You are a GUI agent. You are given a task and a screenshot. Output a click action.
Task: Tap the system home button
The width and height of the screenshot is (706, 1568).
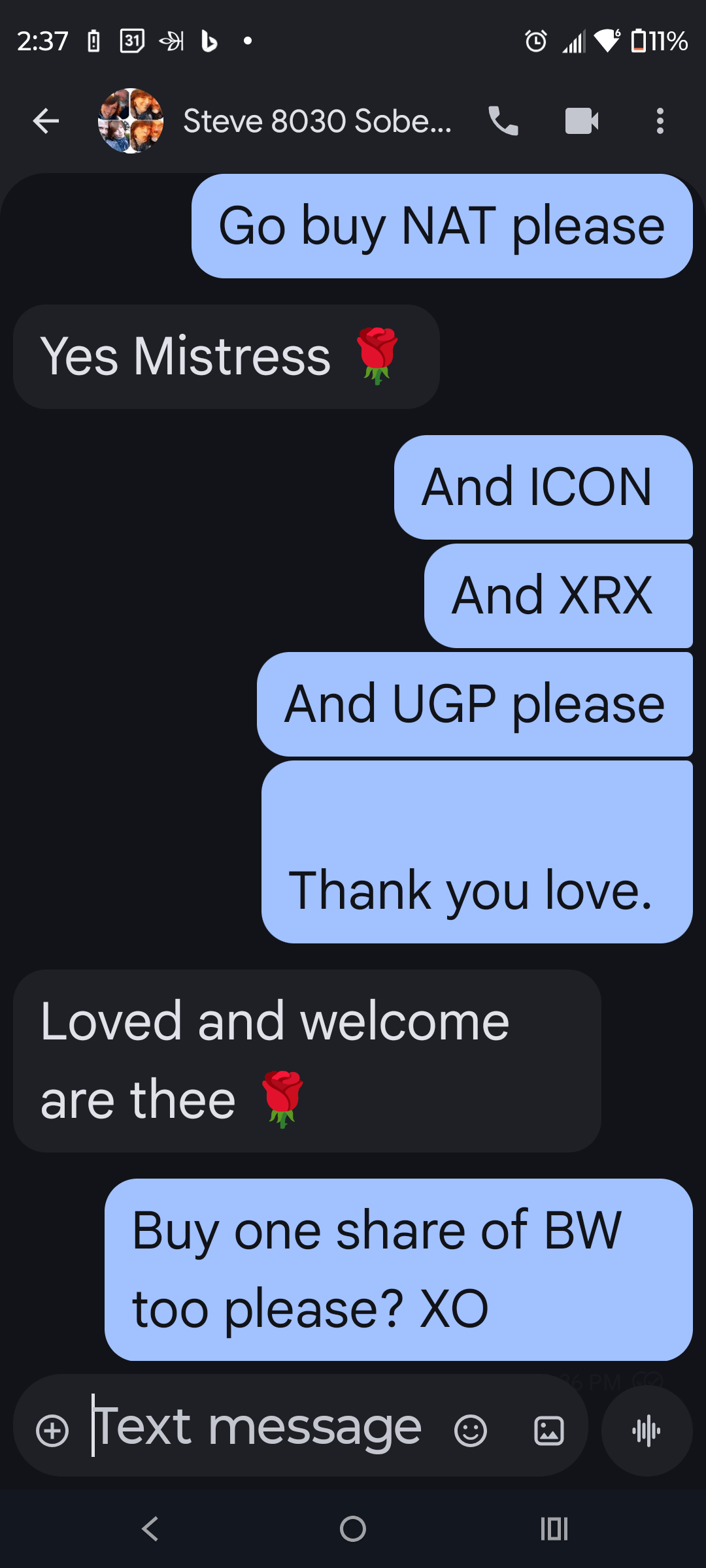[x=353, y=1529]
